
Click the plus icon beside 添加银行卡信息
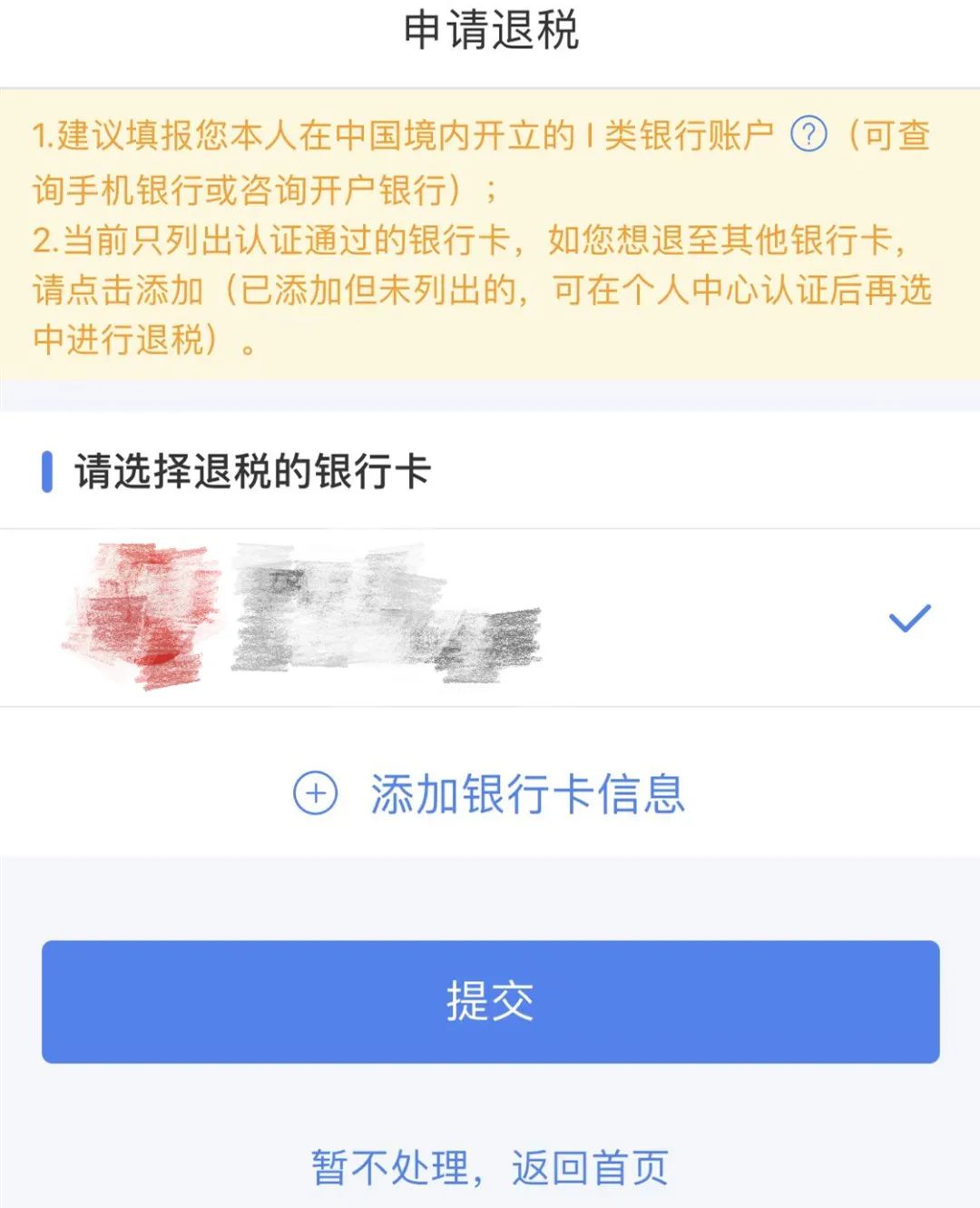(315, 794)
